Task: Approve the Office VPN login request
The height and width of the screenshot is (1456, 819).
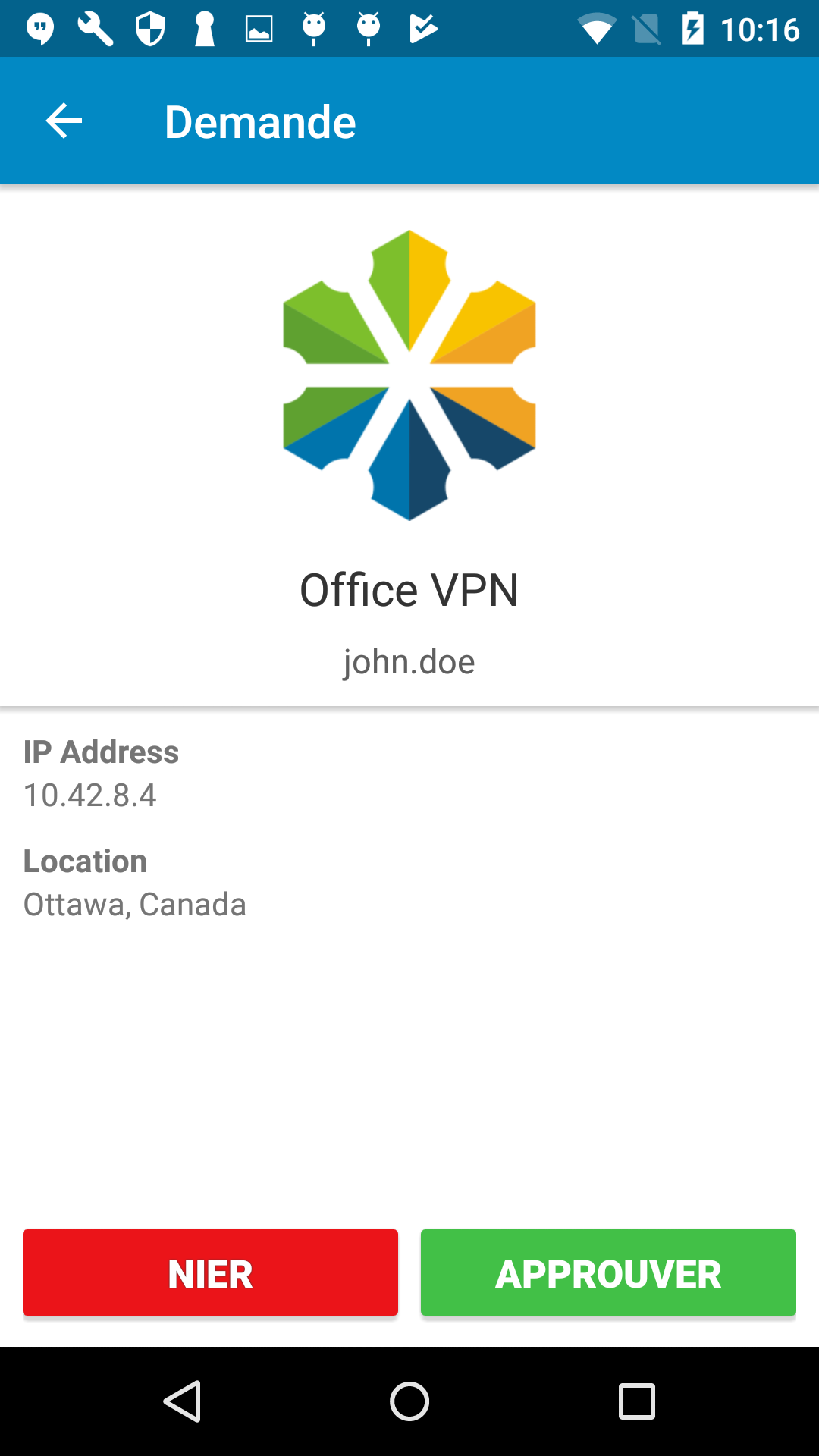Action: coord(608,1272)
